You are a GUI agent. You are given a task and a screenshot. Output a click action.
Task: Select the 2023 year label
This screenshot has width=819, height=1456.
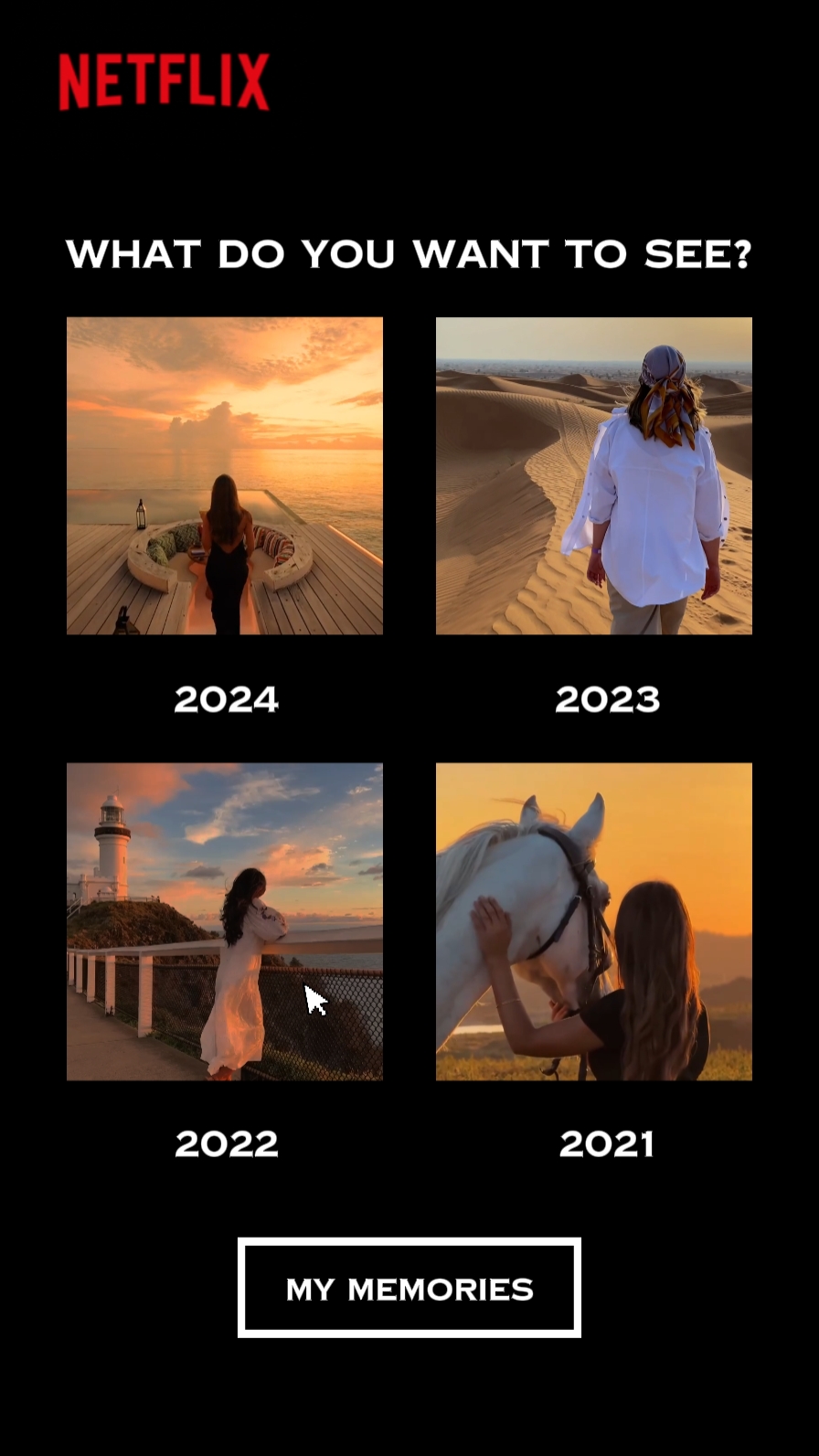[x=606, y=697]
